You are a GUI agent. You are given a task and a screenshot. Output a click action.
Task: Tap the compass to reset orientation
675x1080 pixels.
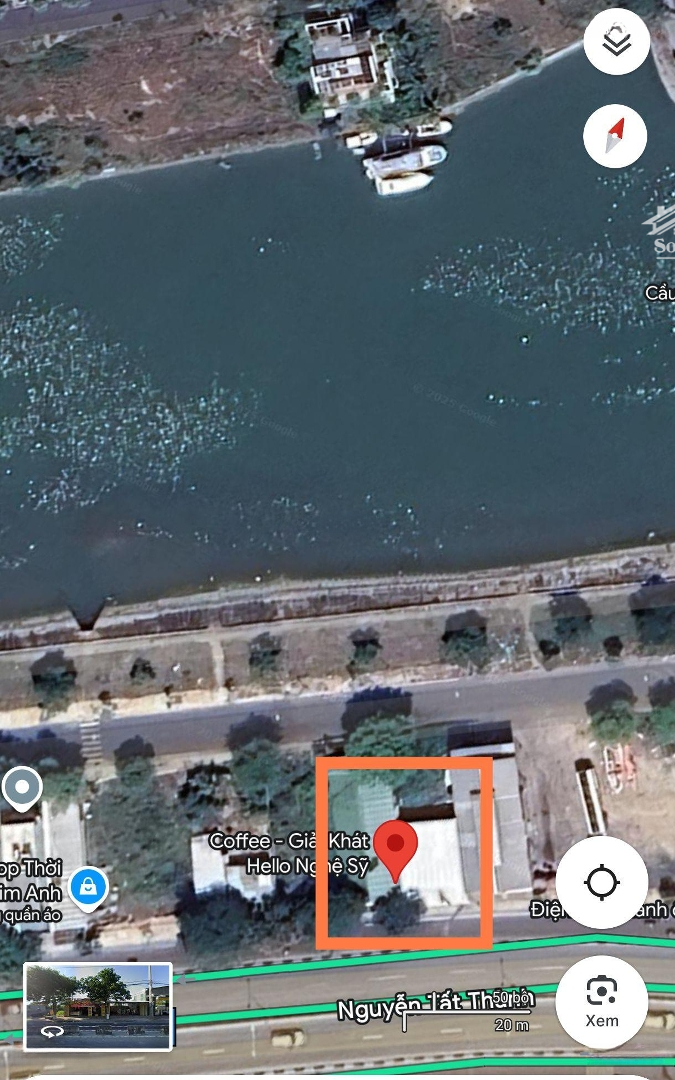617,134
